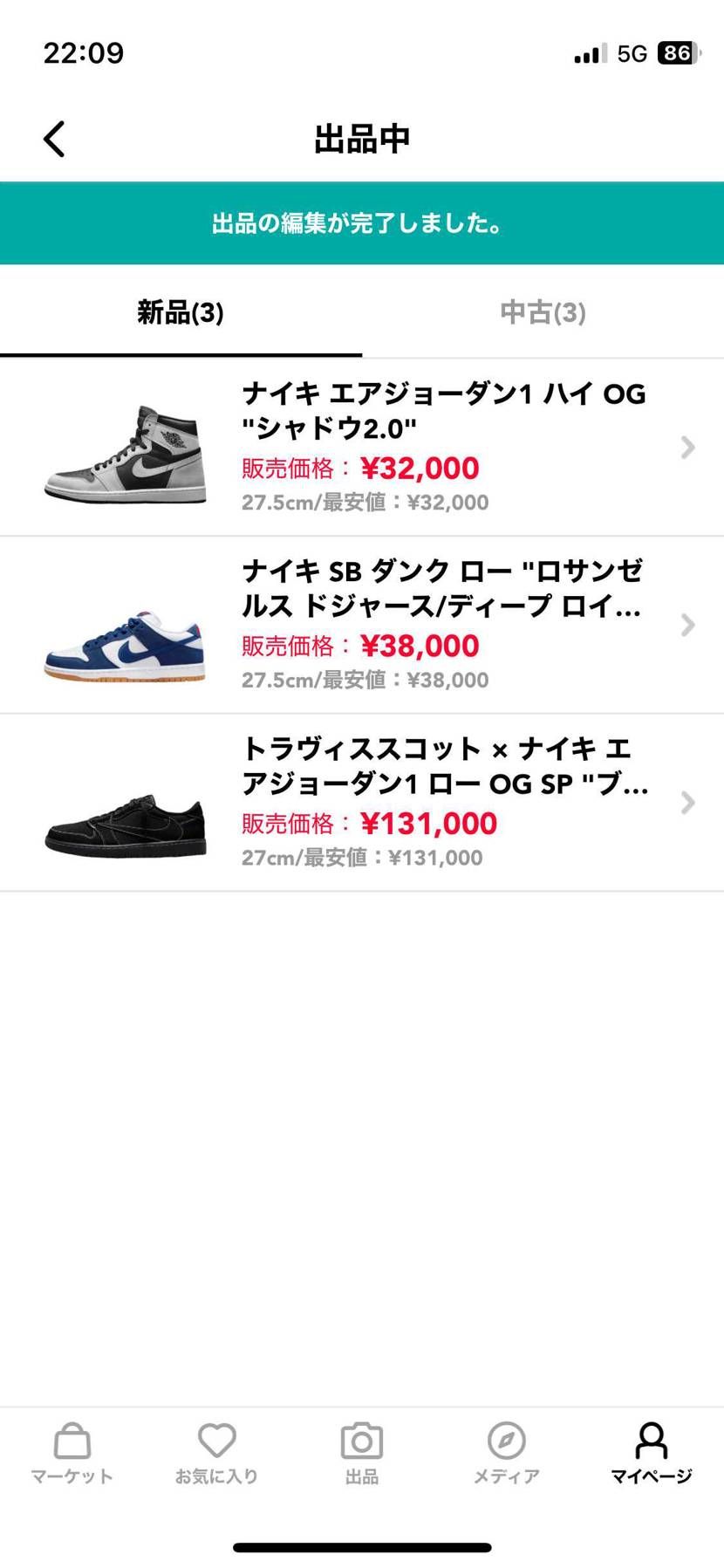
Task: Switch to the 中古(3) tab
Action: coord(542,313)
